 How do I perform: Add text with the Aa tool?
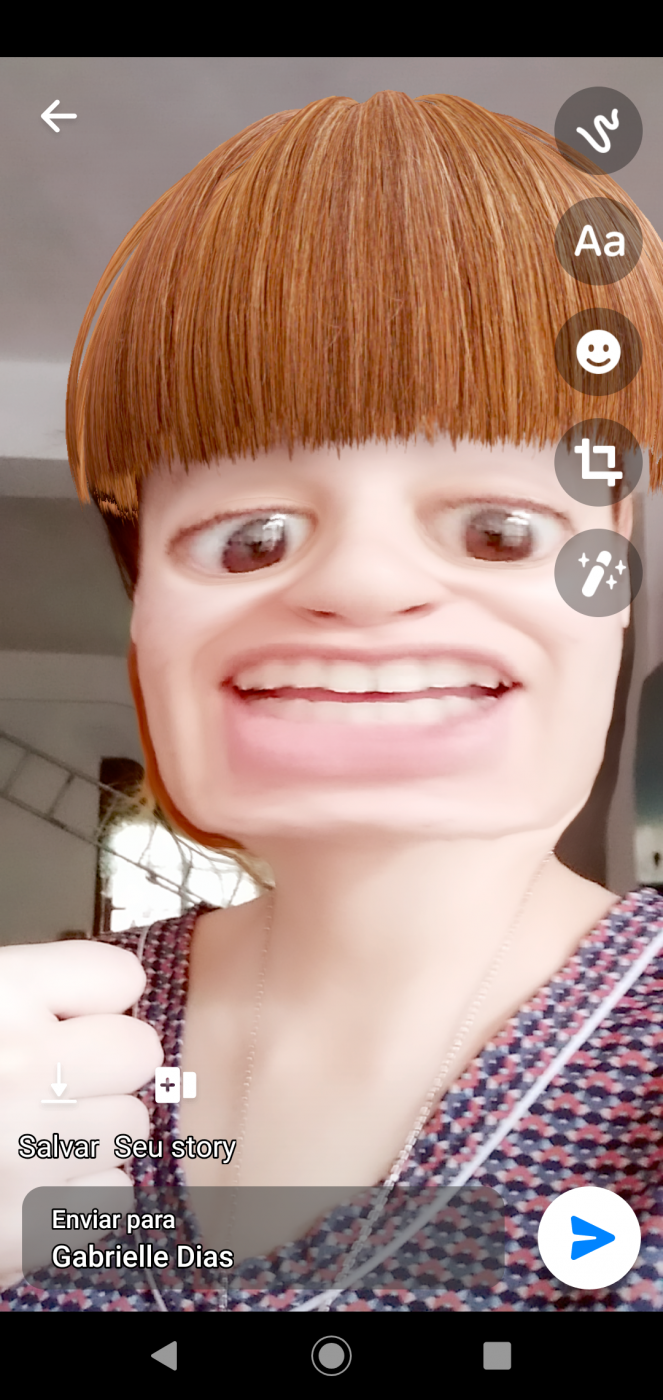(x=598, y=241)
